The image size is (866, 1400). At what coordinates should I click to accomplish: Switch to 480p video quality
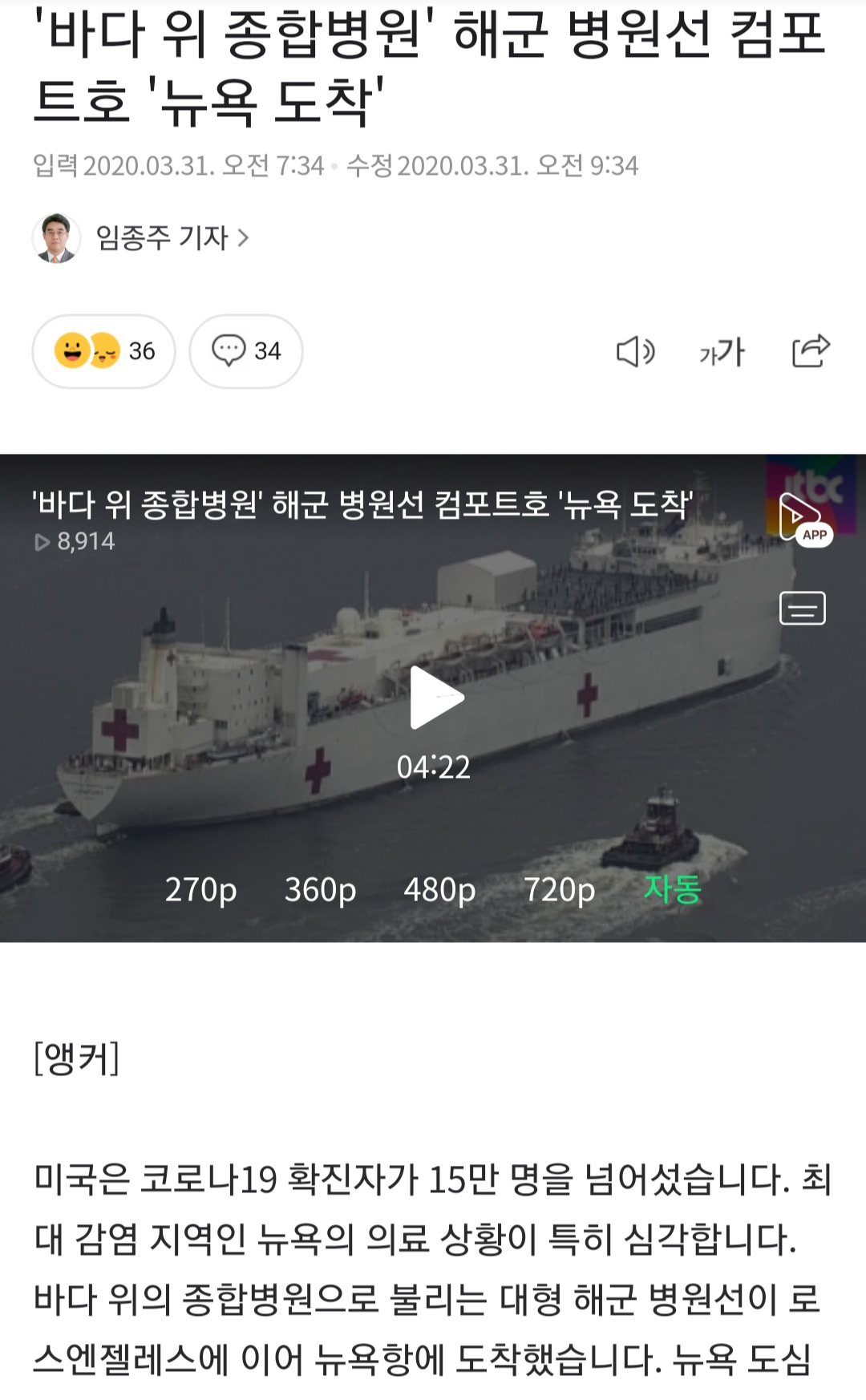[x=439, y=889]
